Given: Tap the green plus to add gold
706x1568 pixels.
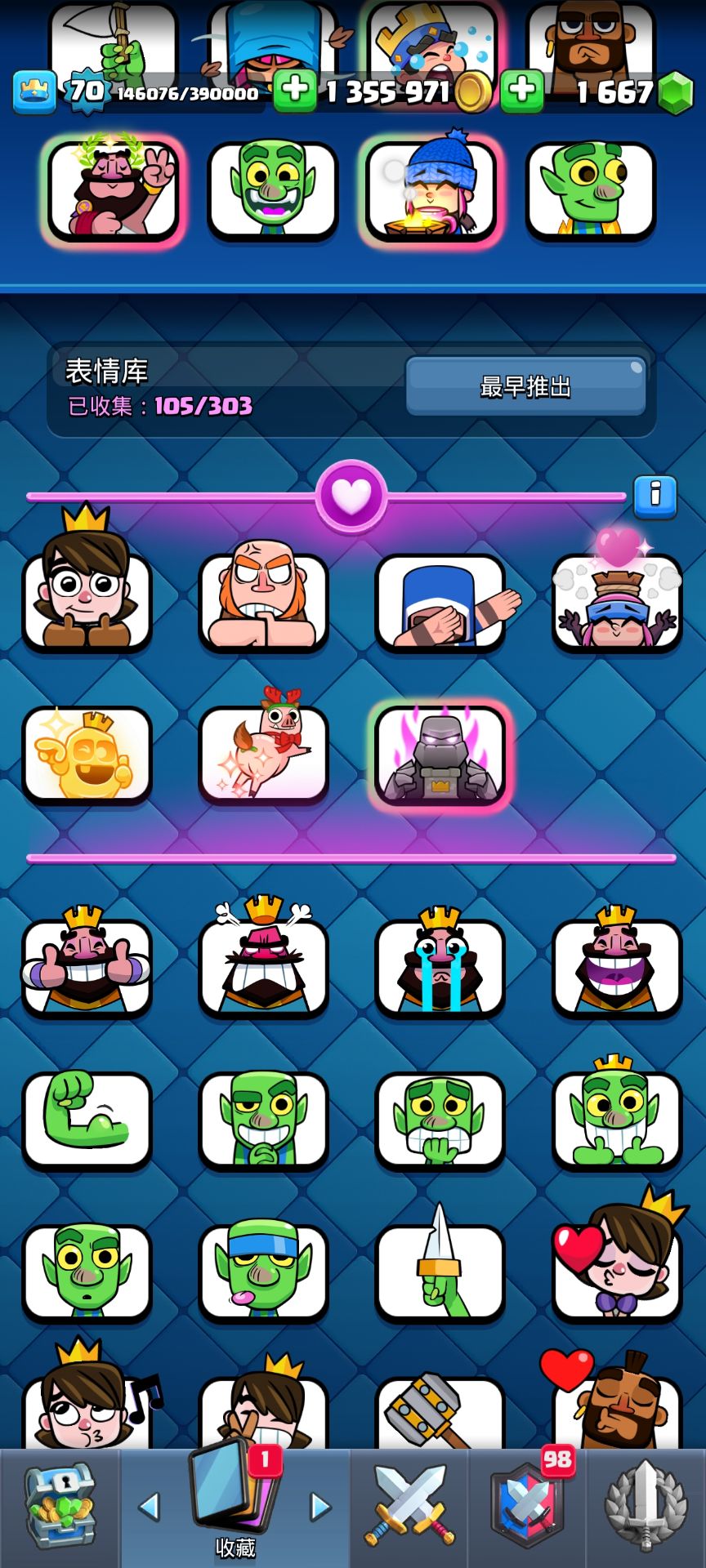Looking at the screenshot, I should pos(294,91).
